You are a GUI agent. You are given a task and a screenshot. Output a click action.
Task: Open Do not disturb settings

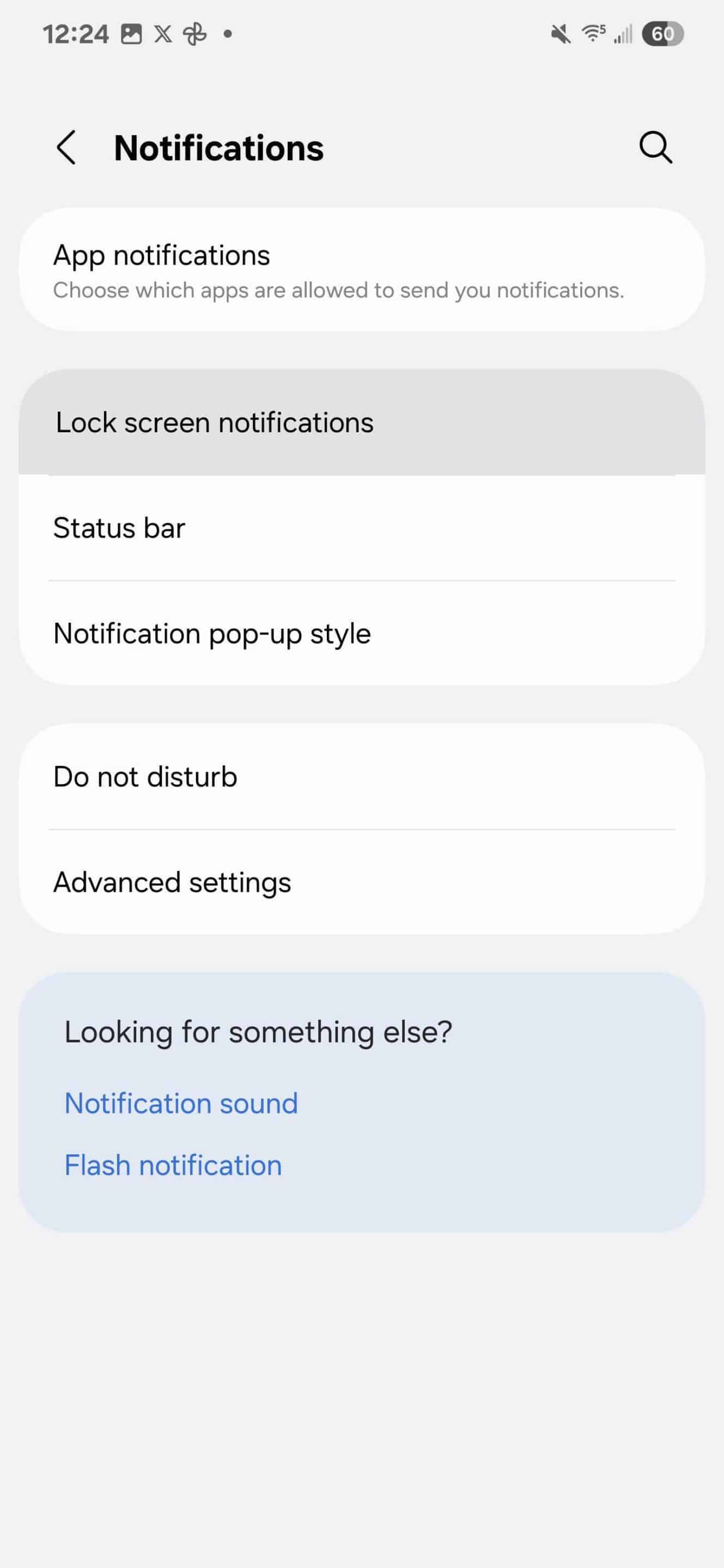coord(362,777)
